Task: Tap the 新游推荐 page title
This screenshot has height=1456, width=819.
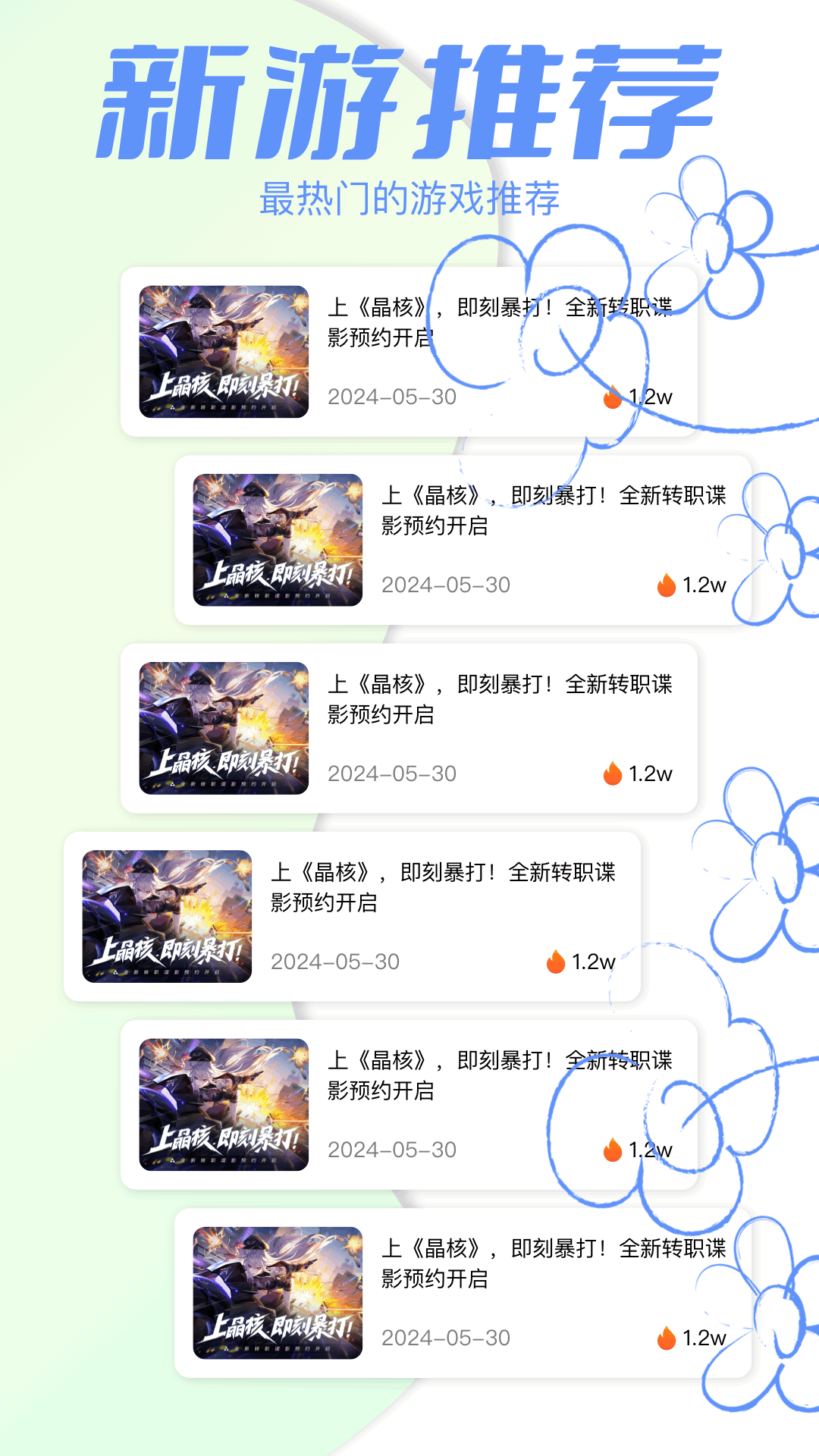Action: (x=409, y=99)
